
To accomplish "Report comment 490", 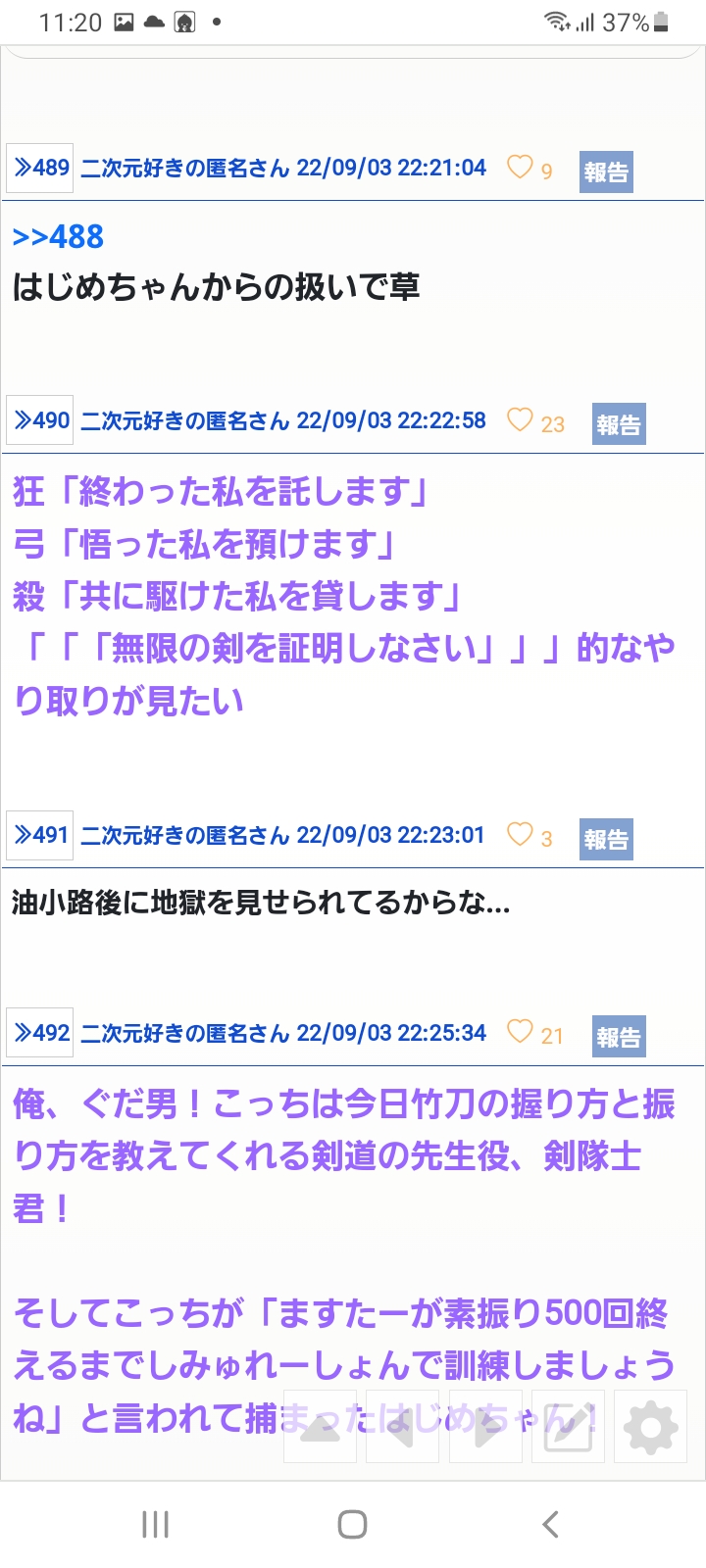I will (x=619, y=423).
